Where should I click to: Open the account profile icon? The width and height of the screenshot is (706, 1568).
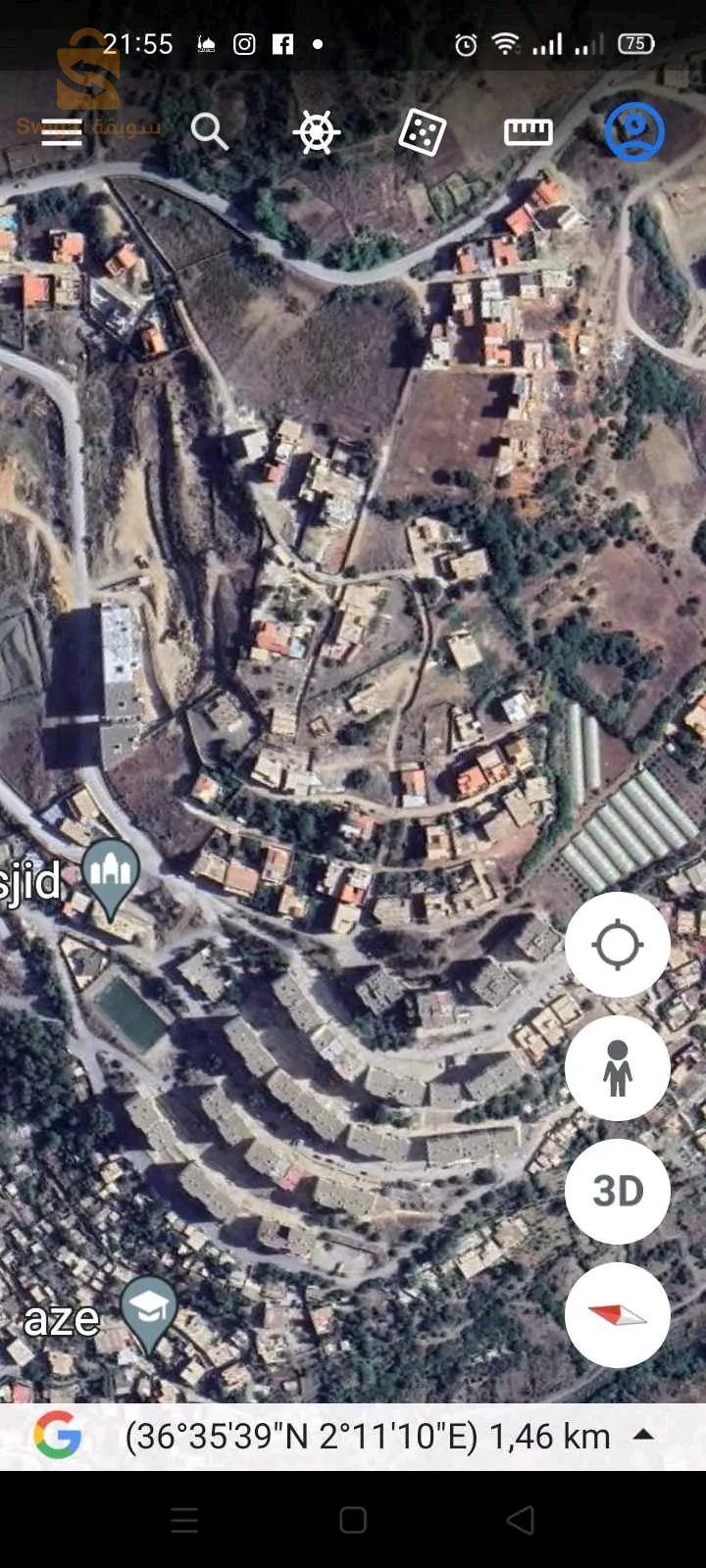634,131
